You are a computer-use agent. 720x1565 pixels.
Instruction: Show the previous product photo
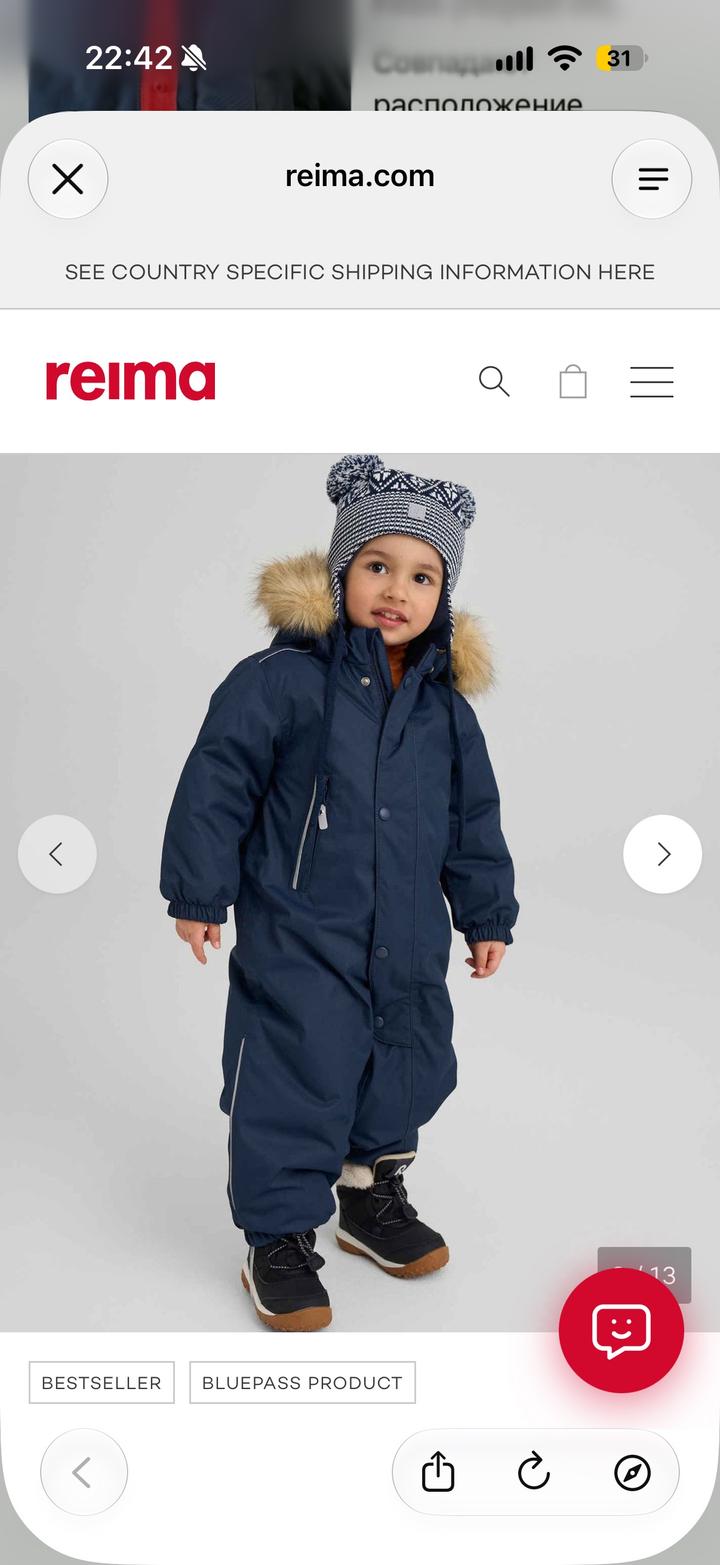tap(57, 854)
